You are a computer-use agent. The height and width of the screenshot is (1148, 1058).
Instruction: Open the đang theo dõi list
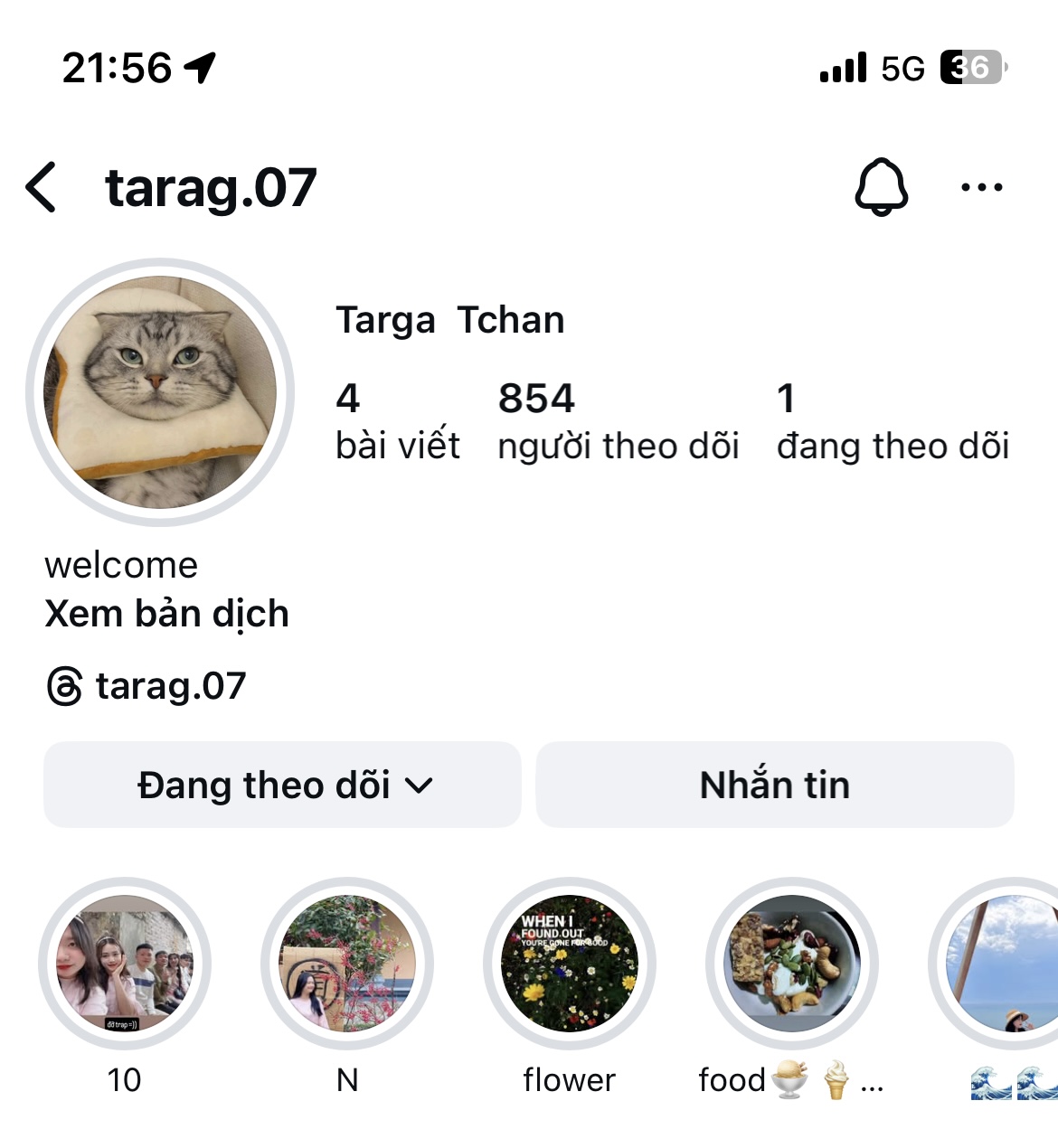tap(892, 421)
